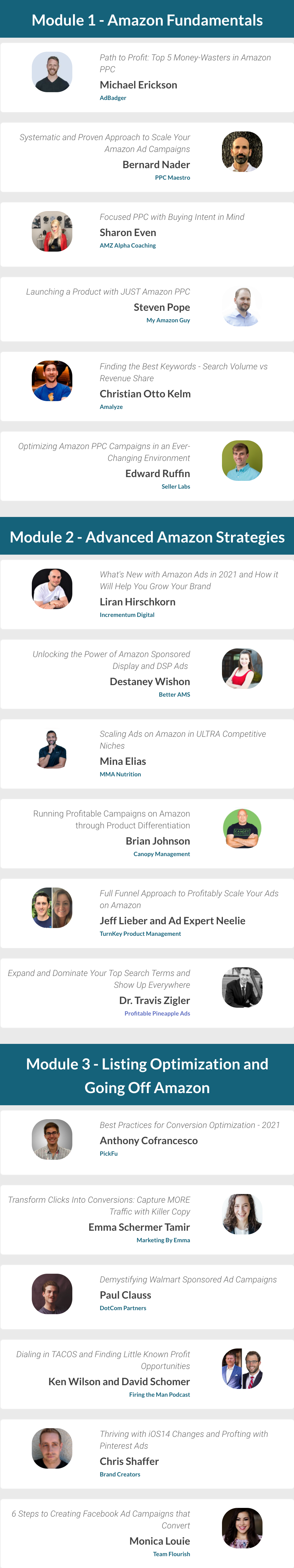The image size is (294, 1568).
Task: Open the AdBadger link under Michael Erickson
Action: point(113,98)
